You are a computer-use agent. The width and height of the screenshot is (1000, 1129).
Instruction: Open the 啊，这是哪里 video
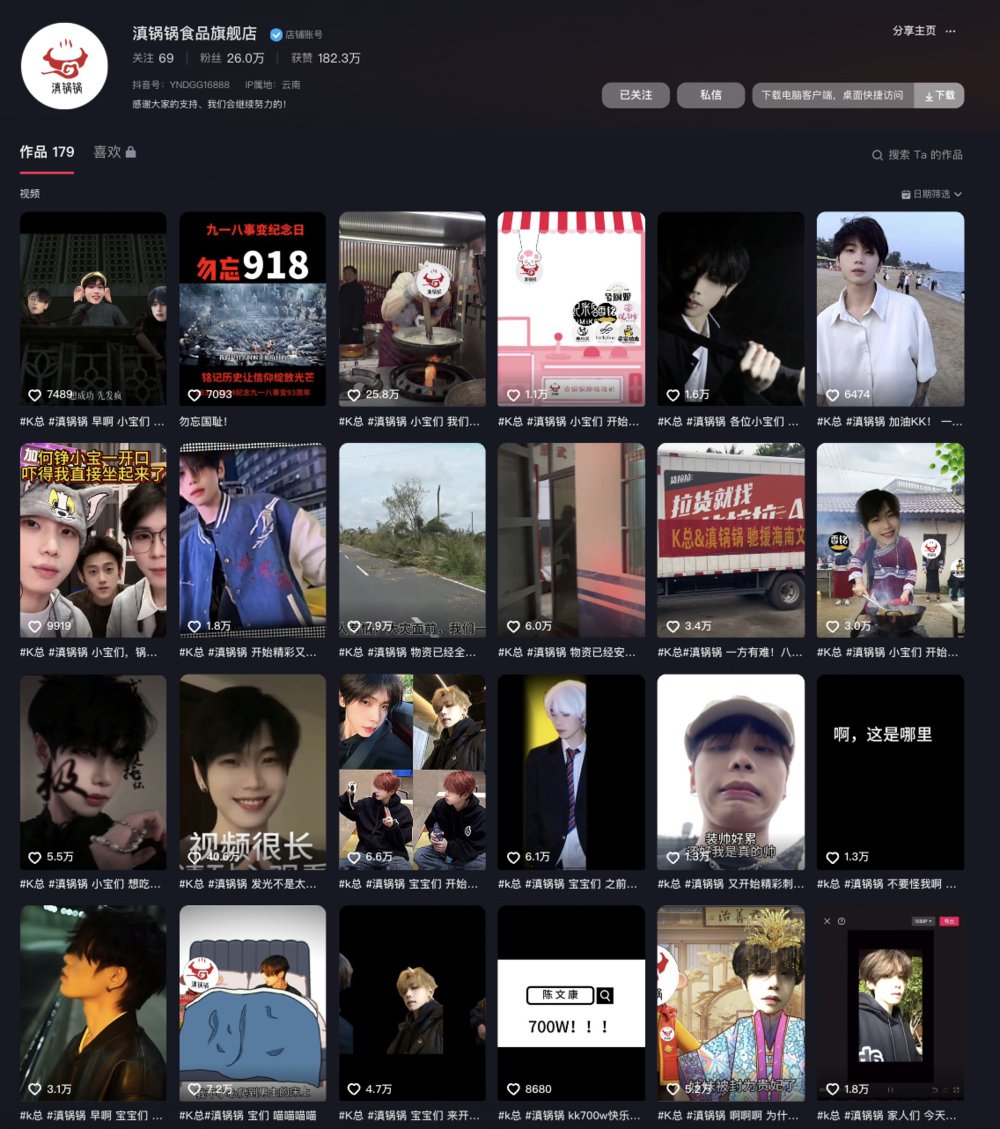pos(890,771)
